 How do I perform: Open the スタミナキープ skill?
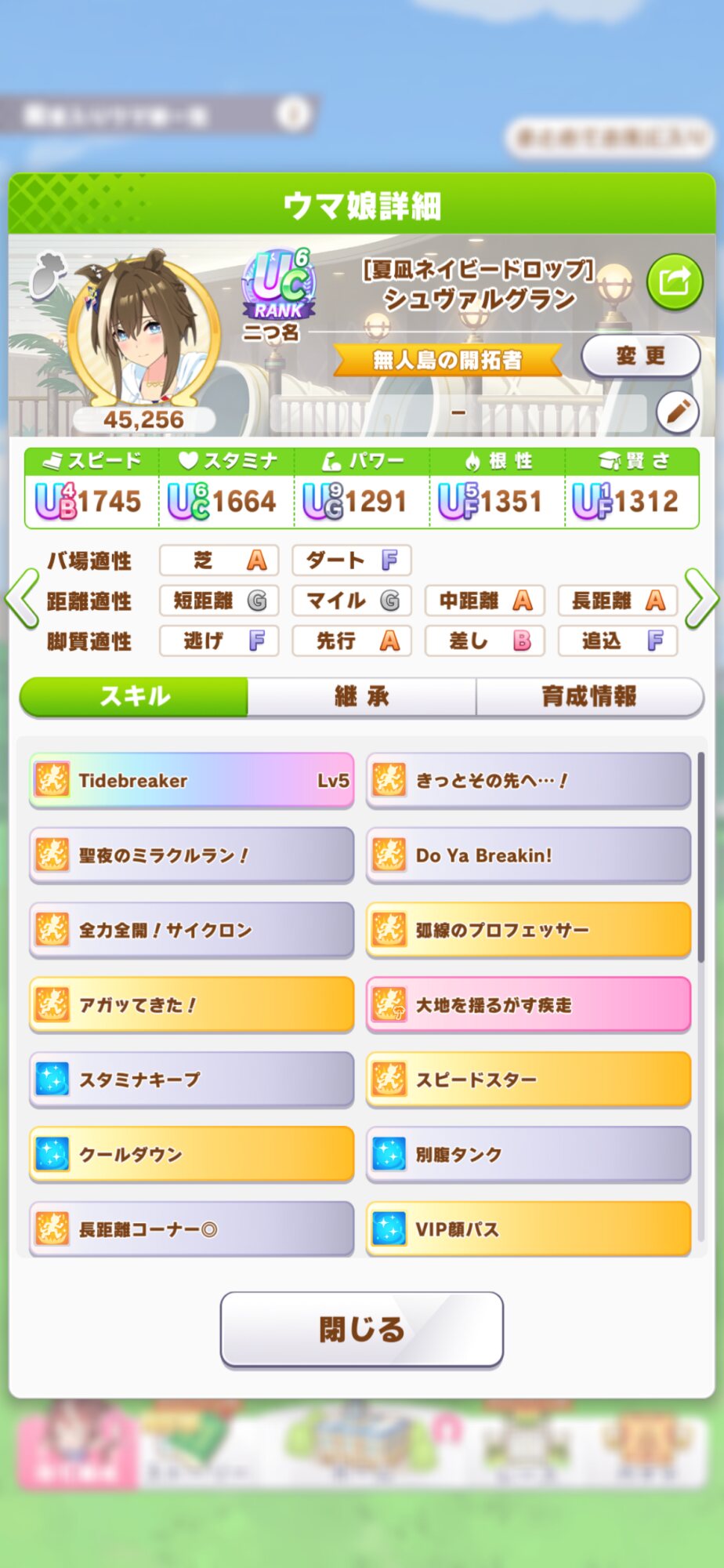[x=191, y=1080]
